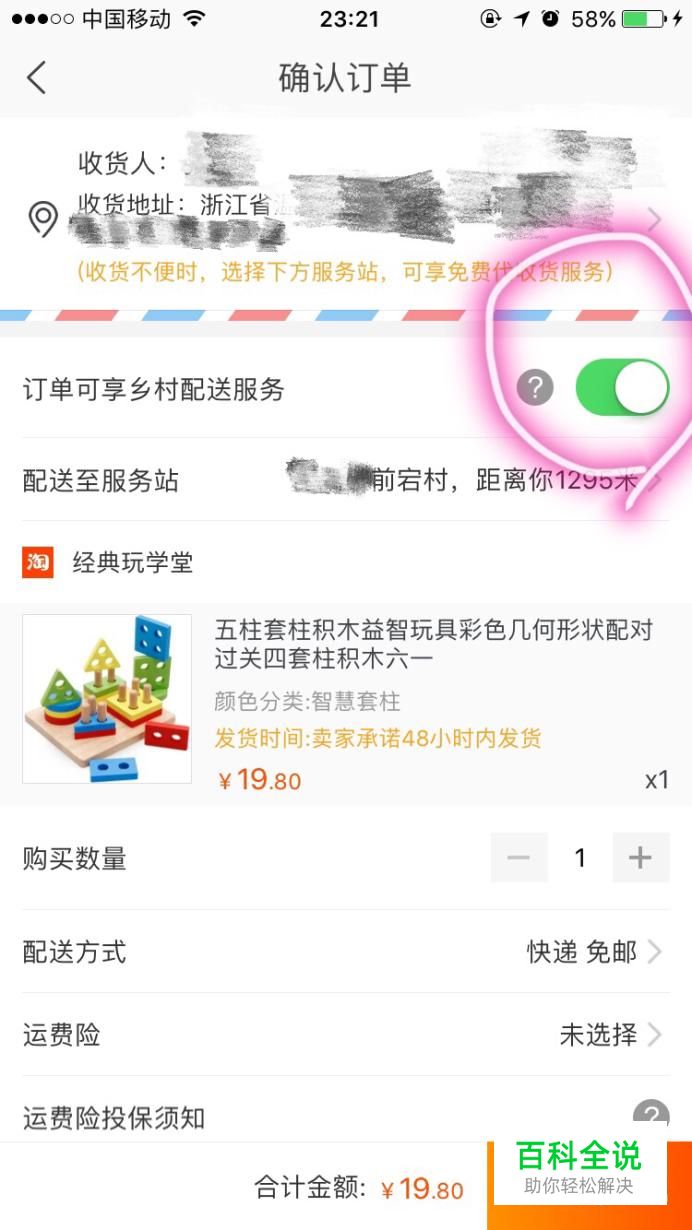Image resolution: width=692 pixels, height=1230 pixels.
Task: Go back from 确认订单 page
Action: click(37, 78)
